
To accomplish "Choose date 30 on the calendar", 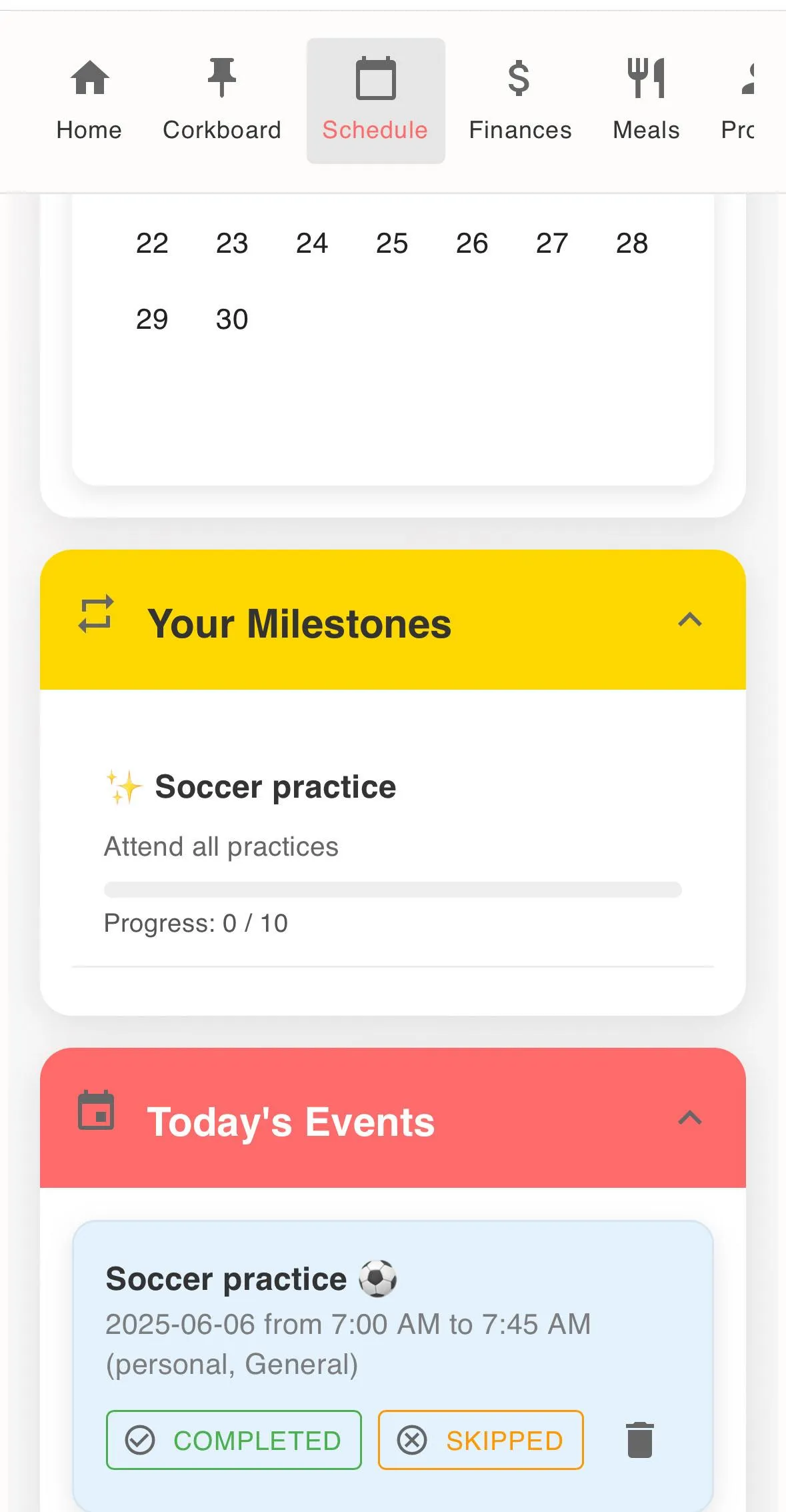I will [x=232, y=319].
